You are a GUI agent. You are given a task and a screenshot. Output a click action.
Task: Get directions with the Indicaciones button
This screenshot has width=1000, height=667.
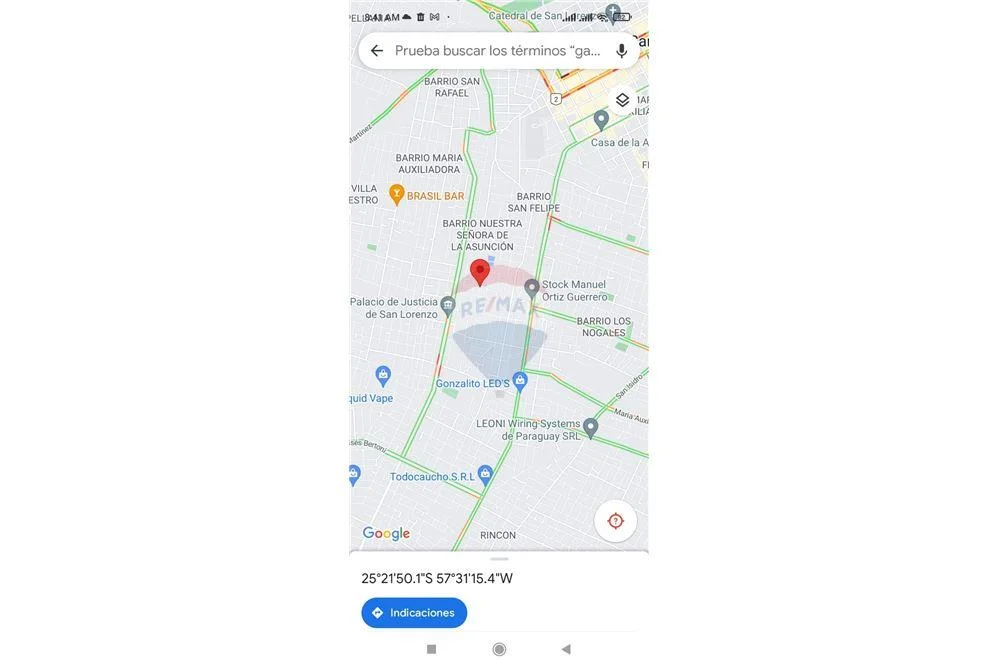click(x=414, y=613)
